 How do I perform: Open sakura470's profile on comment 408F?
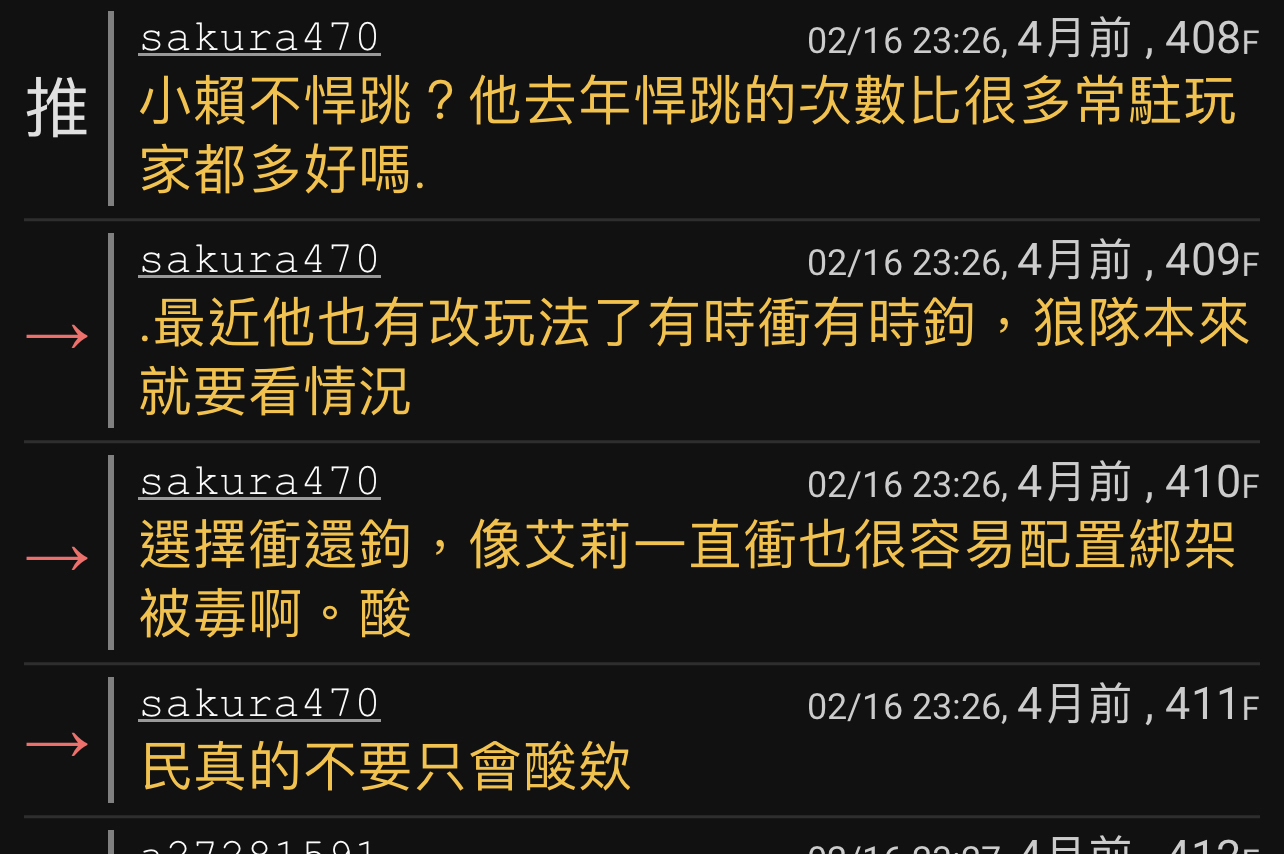pos(259,38)
